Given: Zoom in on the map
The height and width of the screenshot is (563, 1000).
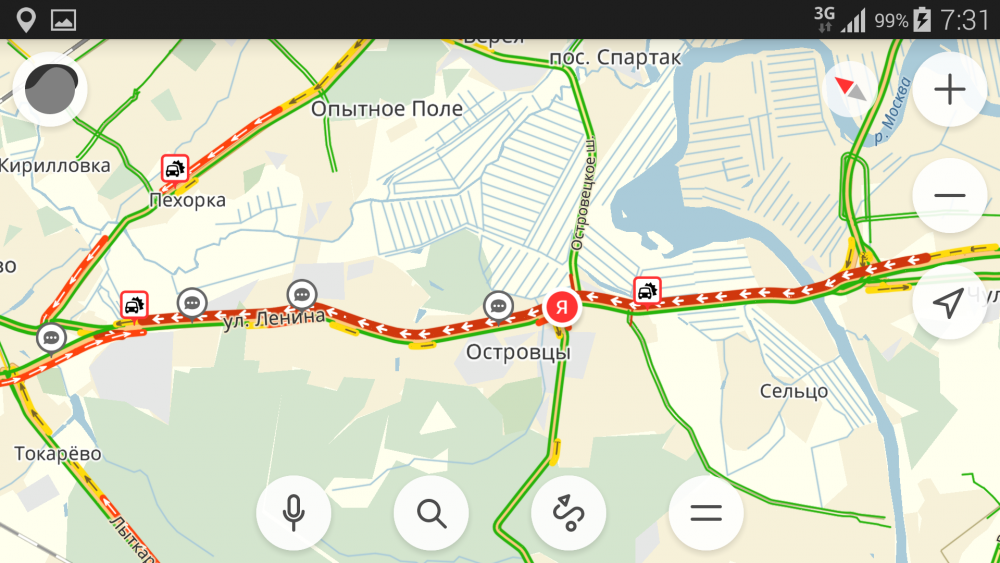Looking at the screenshot, I should [x=949, y=90].
